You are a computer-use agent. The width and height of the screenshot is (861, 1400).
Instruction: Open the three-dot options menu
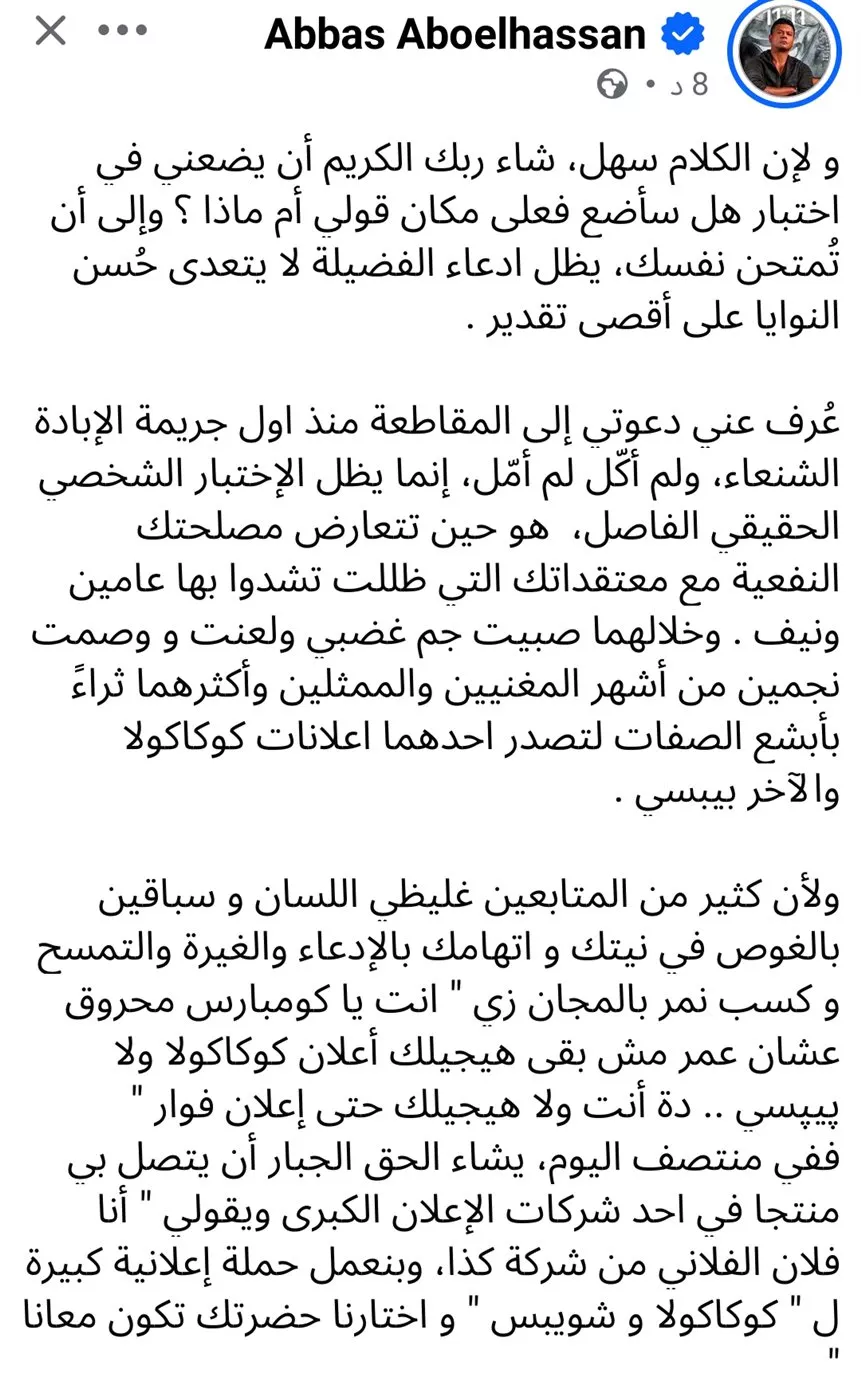[x=123, y=31]
